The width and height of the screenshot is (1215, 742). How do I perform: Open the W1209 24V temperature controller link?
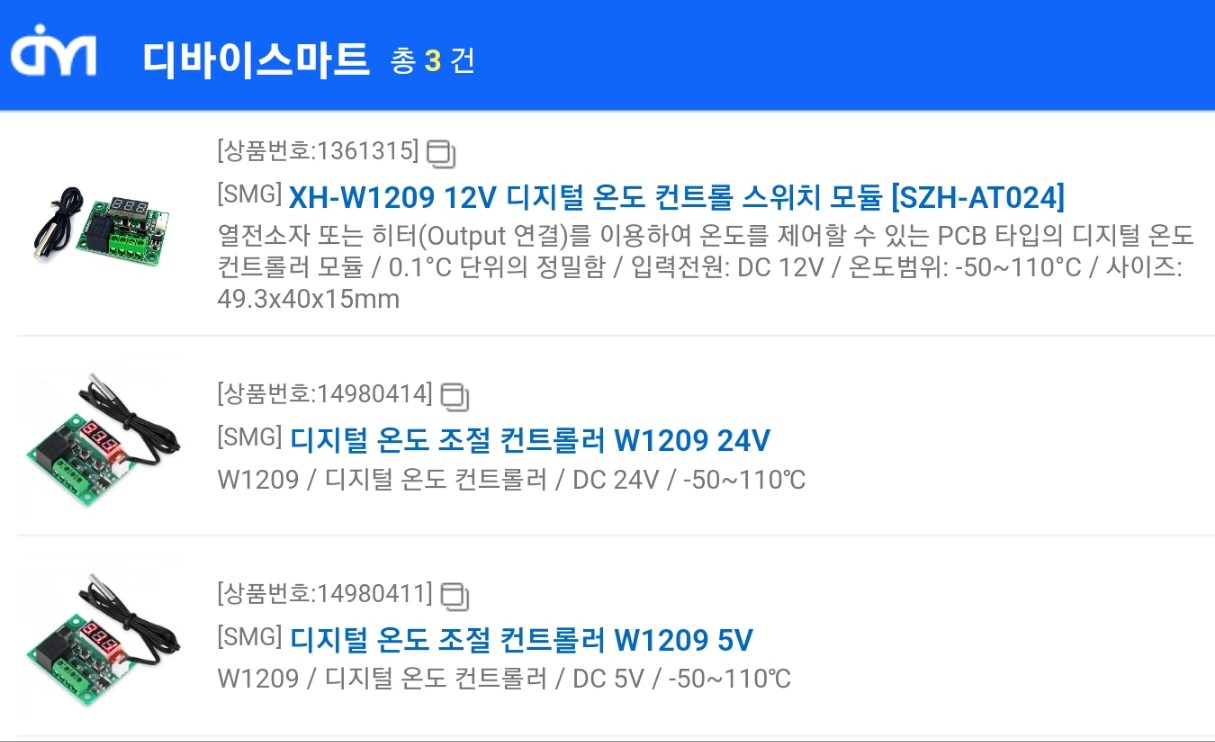pyautogui.click(x=530, y=440)
